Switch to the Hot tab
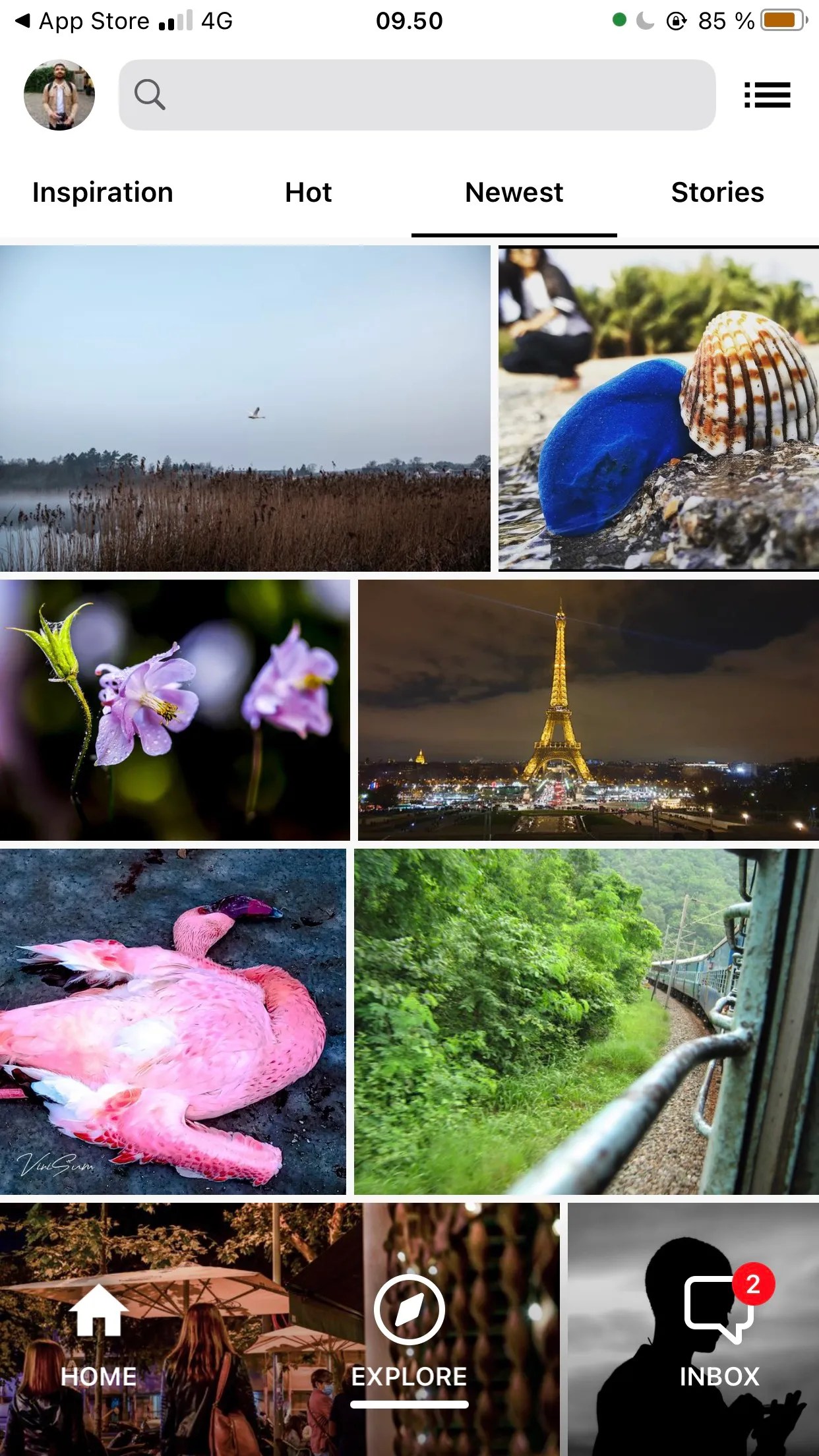The width and height of the screenshot is (819, 1456). 308,193
